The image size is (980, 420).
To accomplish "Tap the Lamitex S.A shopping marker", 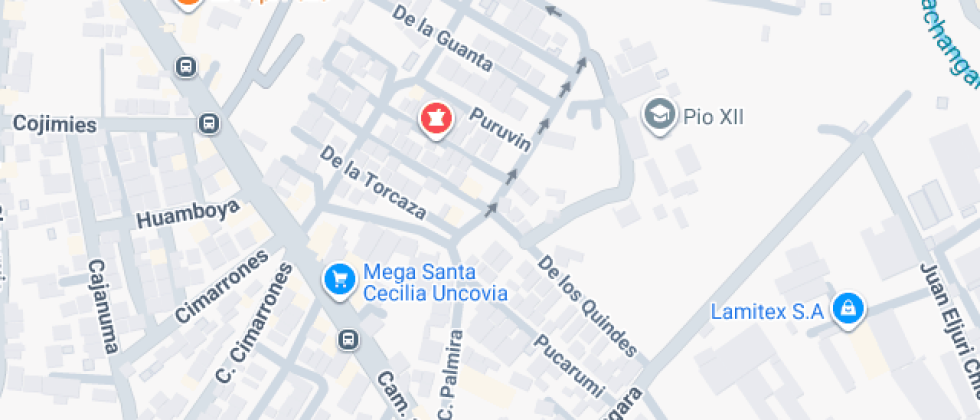I will click(x=848, y=310).
